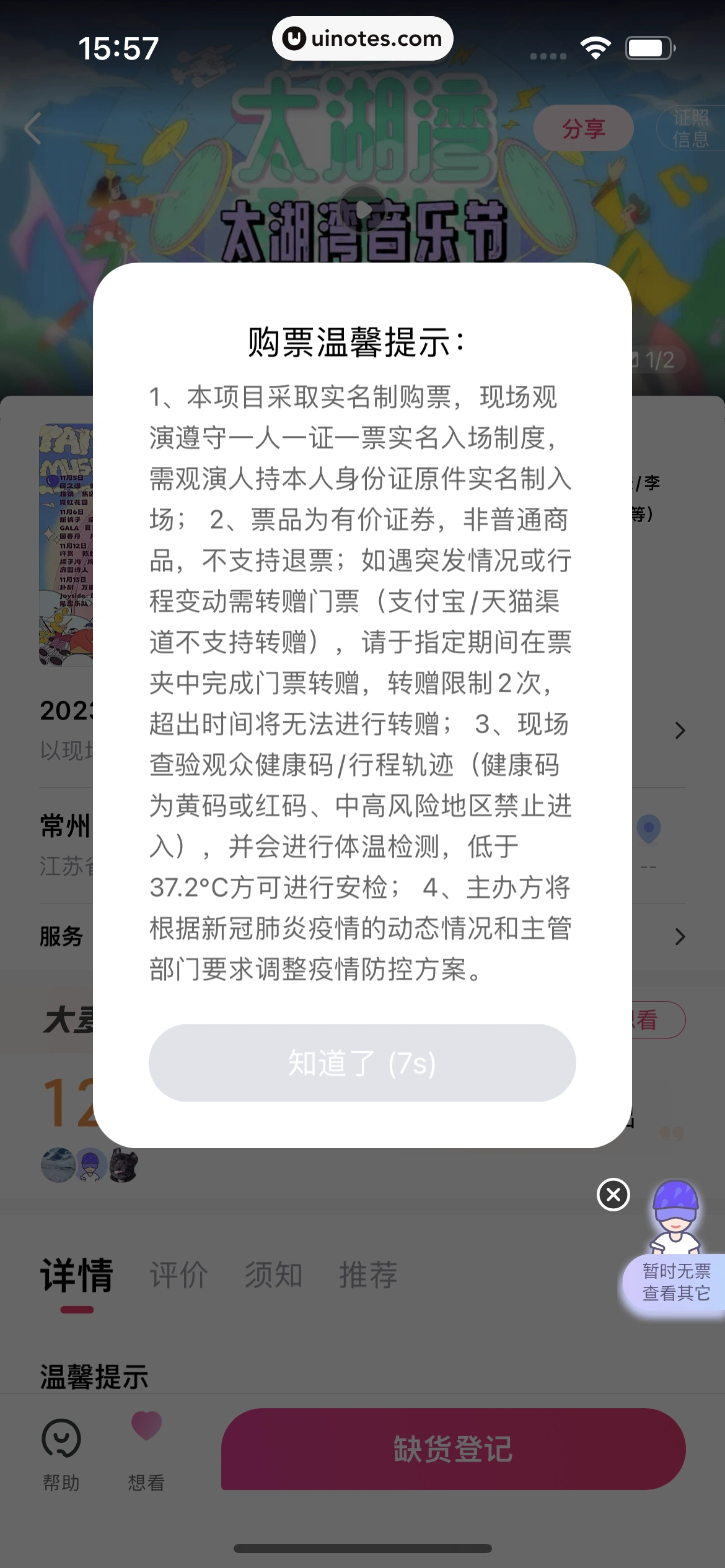Switch to the 评价 tab
725x1568 pixels.
coord(178,1275)
